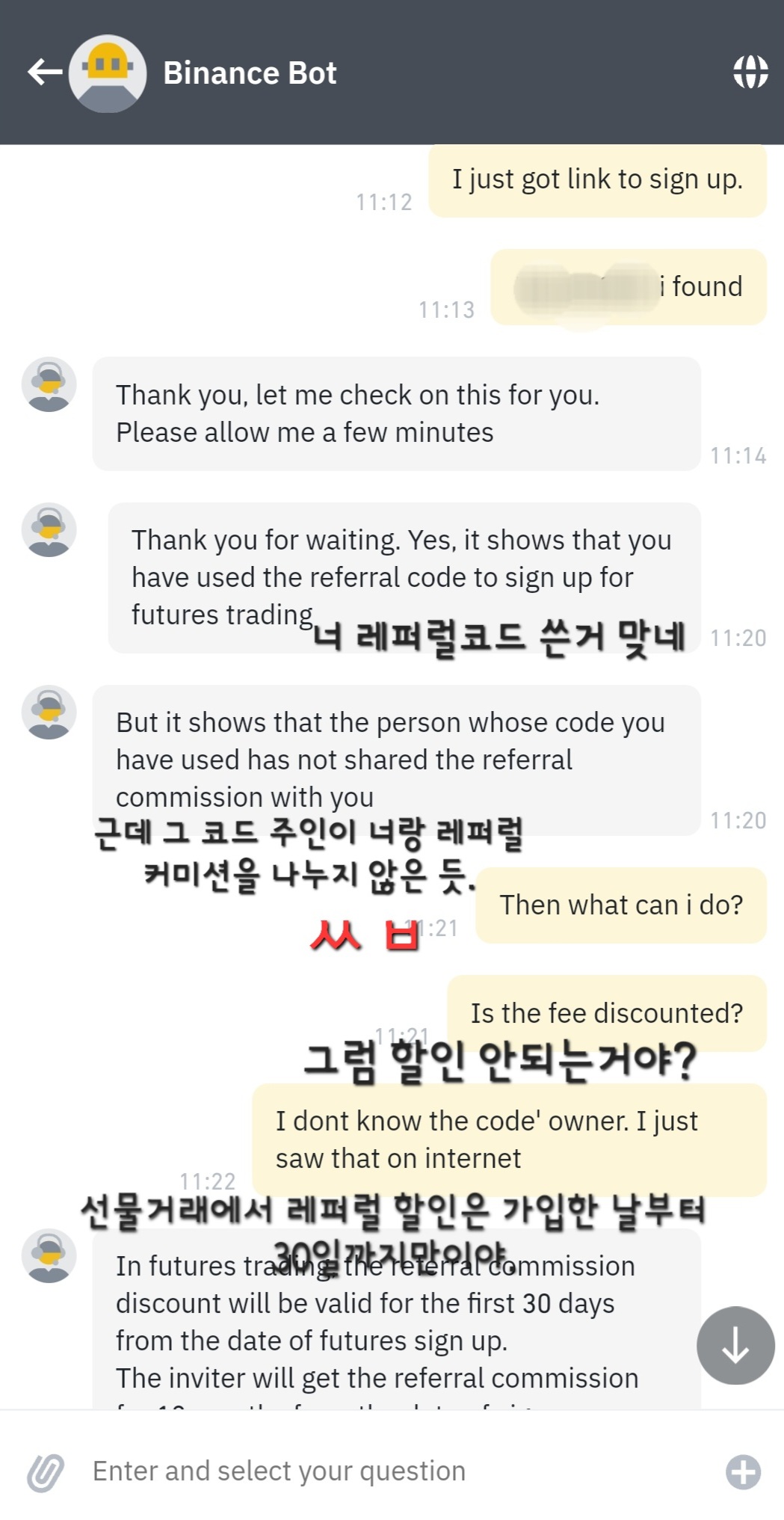
Task: Click the 11:12 timestamp next to the first message
Action: coord(385,202)
